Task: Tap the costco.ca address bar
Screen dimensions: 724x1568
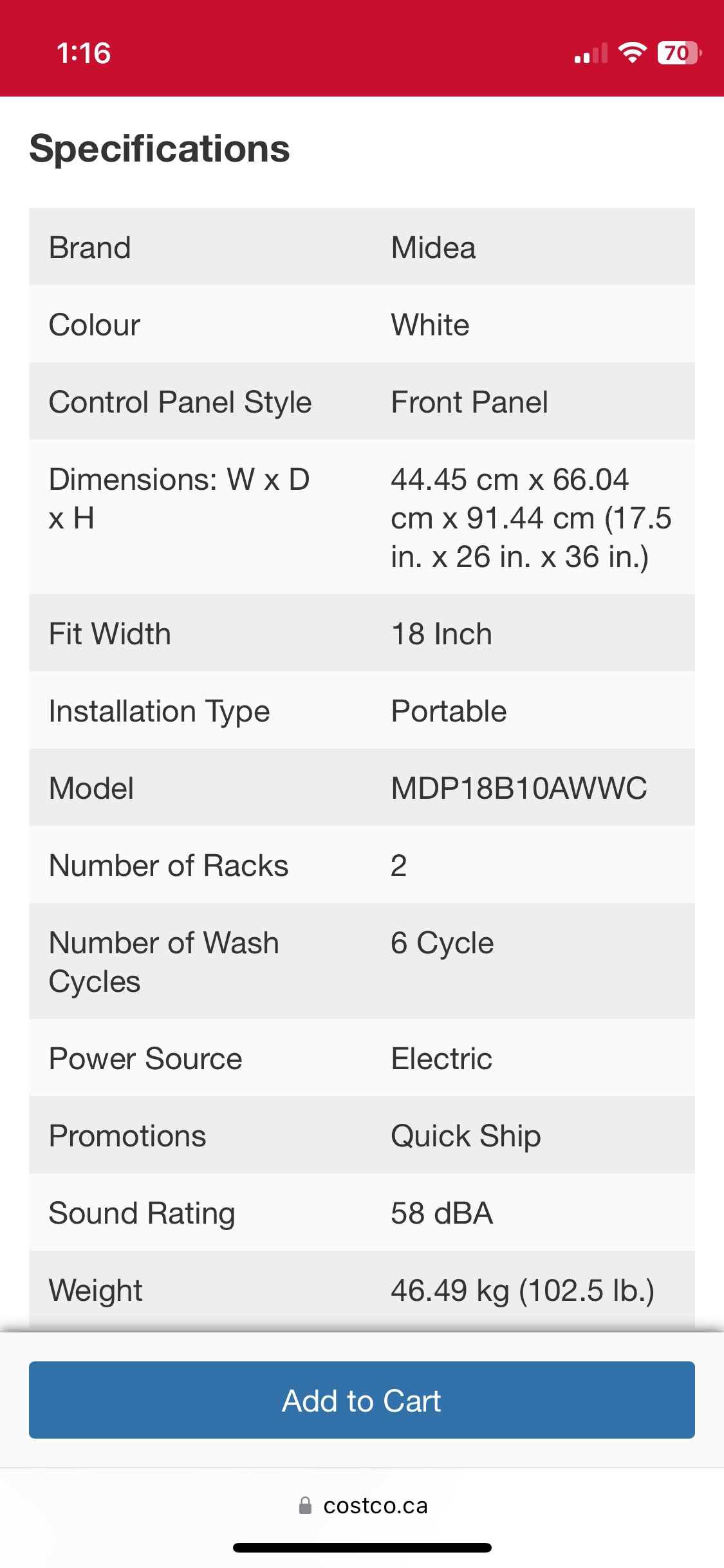Action: pos(363,1506)
